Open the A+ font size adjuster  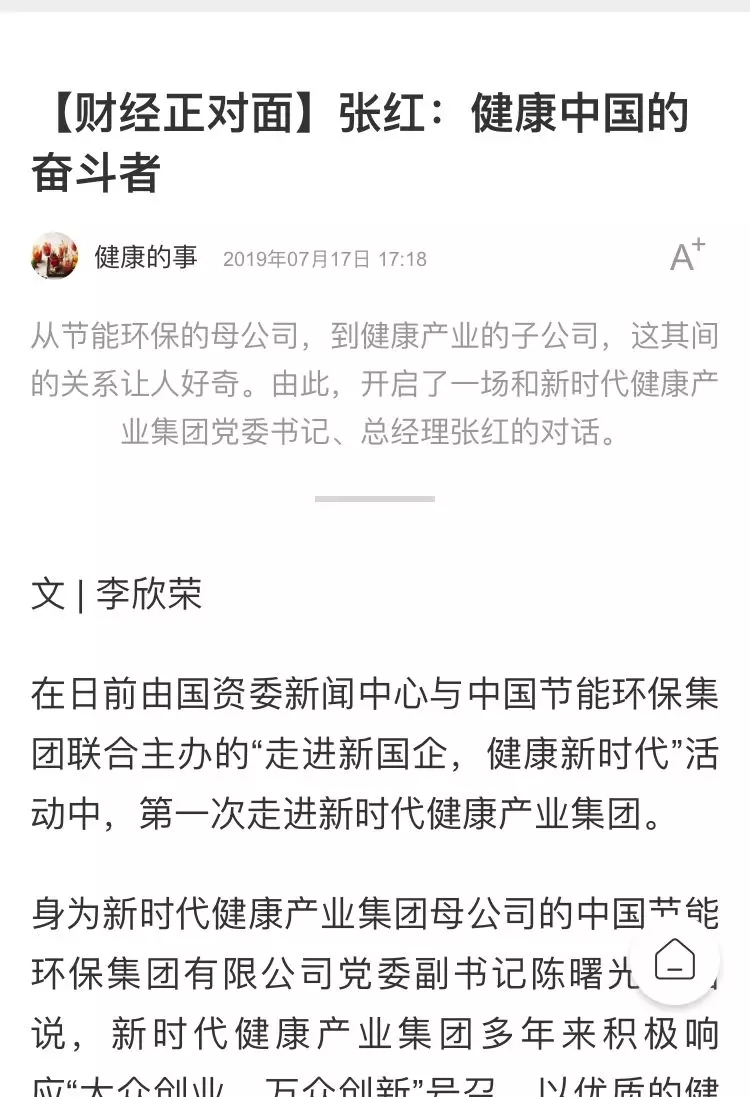687,256
